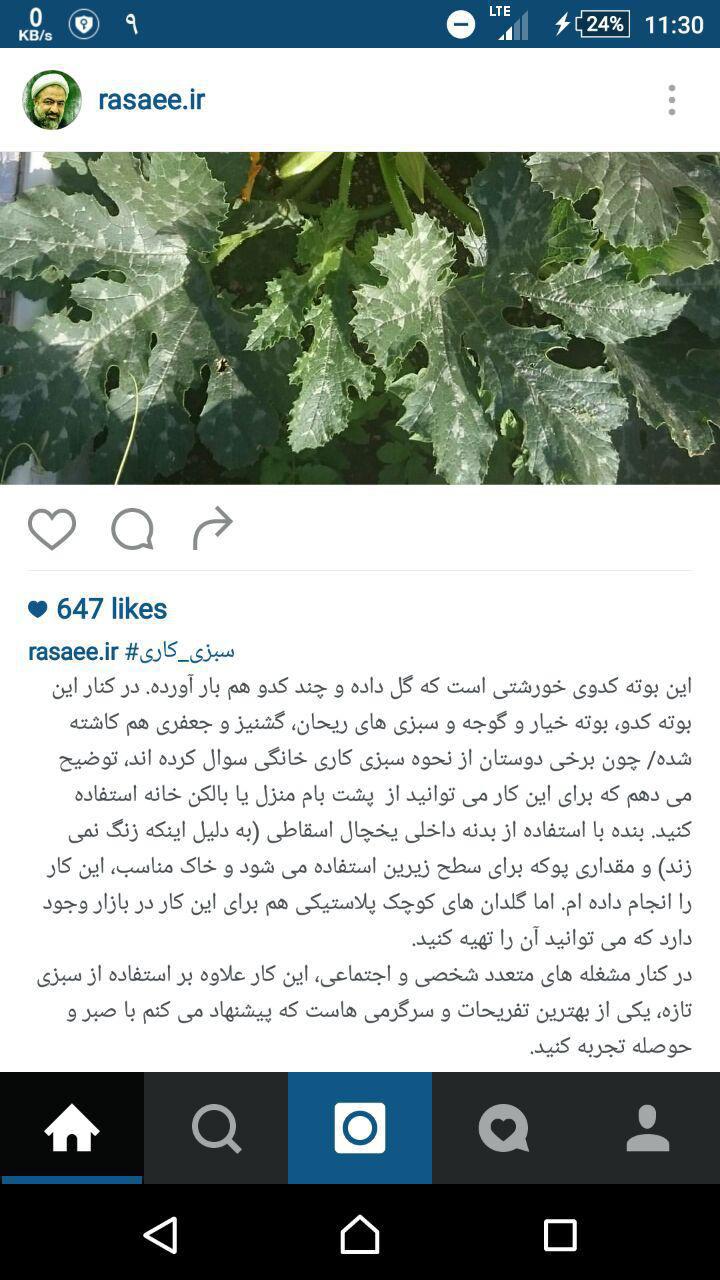Image resolution: width=720 pixels, height=1280 pixels.
Task: Open your Profile from the bottom bar
Action: (x=648, y=1127)
